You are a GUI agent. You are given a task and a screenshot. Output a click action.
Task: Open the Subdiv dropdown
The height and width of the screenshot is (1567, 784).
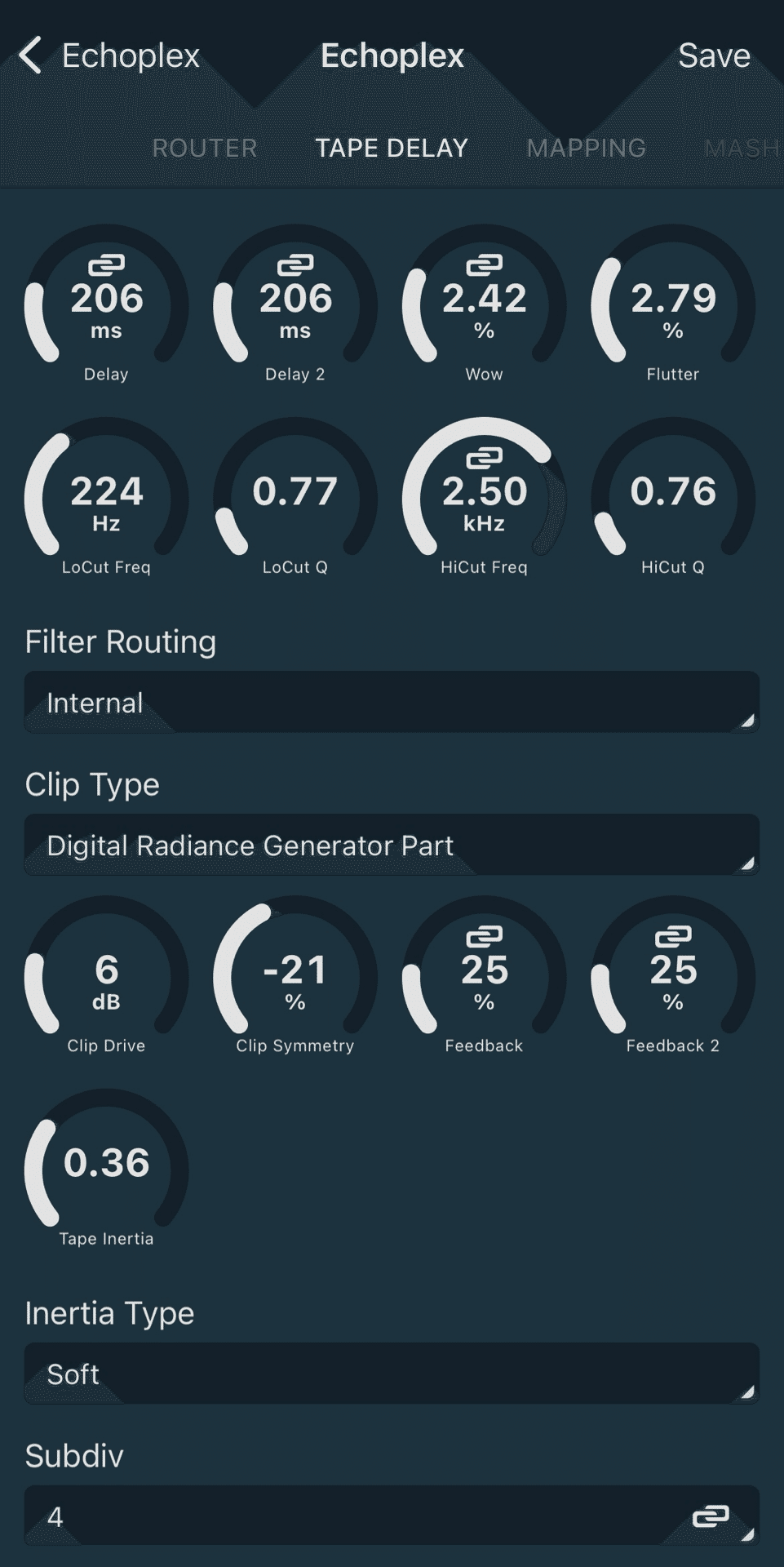click(x=392, y=1516)
